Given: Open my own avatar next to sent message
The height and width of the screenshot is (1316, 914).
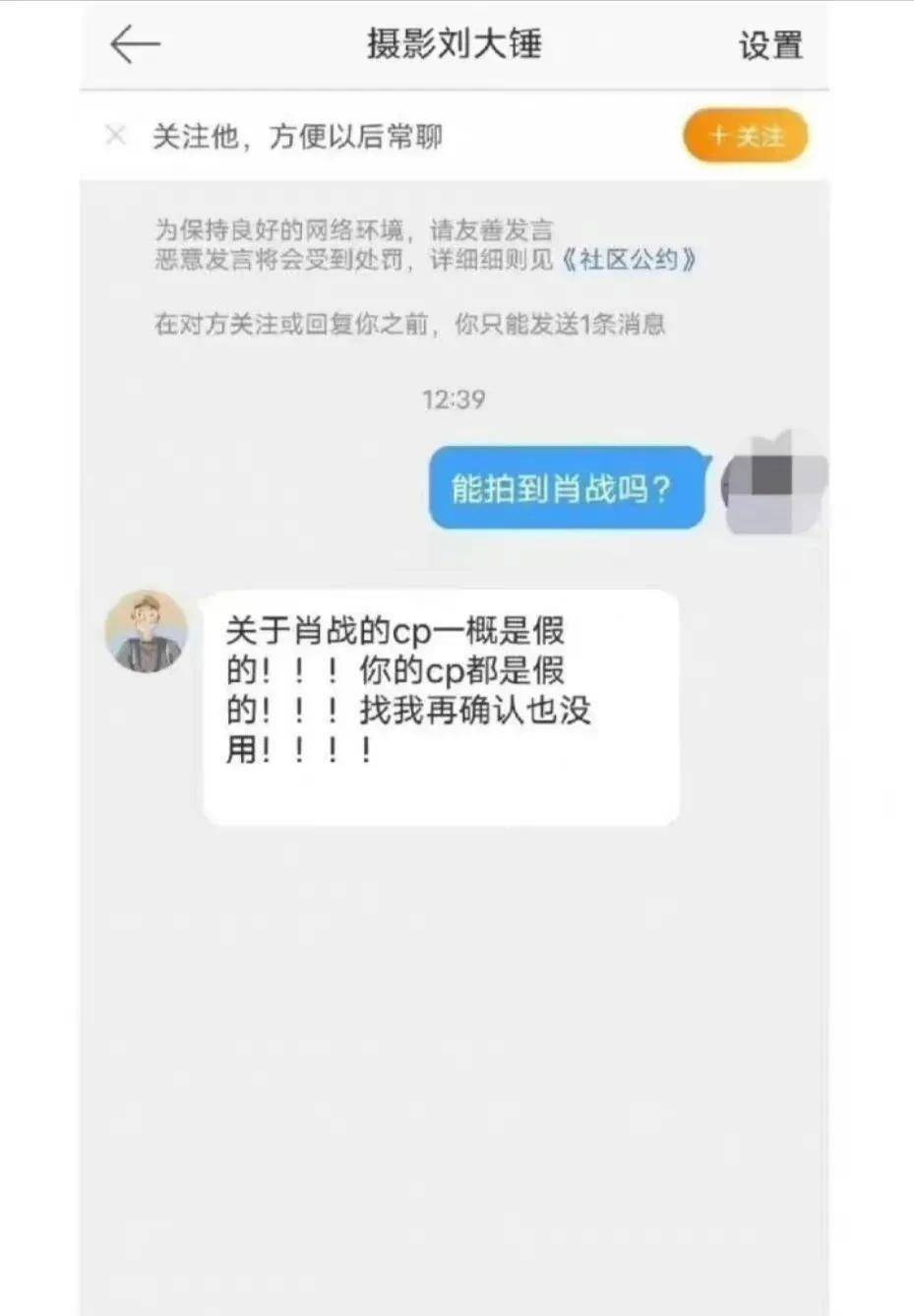Looking at the screenshot, I should pos(772,482).
